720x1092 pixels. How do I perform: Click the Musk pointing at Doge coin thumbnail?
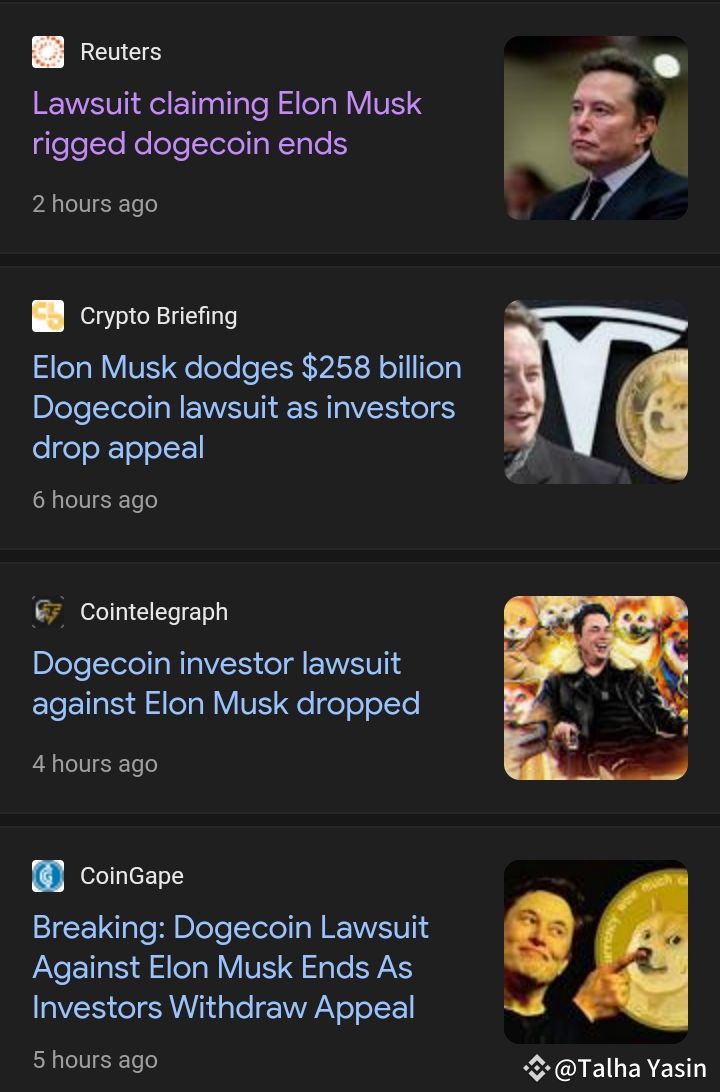(x=596, y=951)
